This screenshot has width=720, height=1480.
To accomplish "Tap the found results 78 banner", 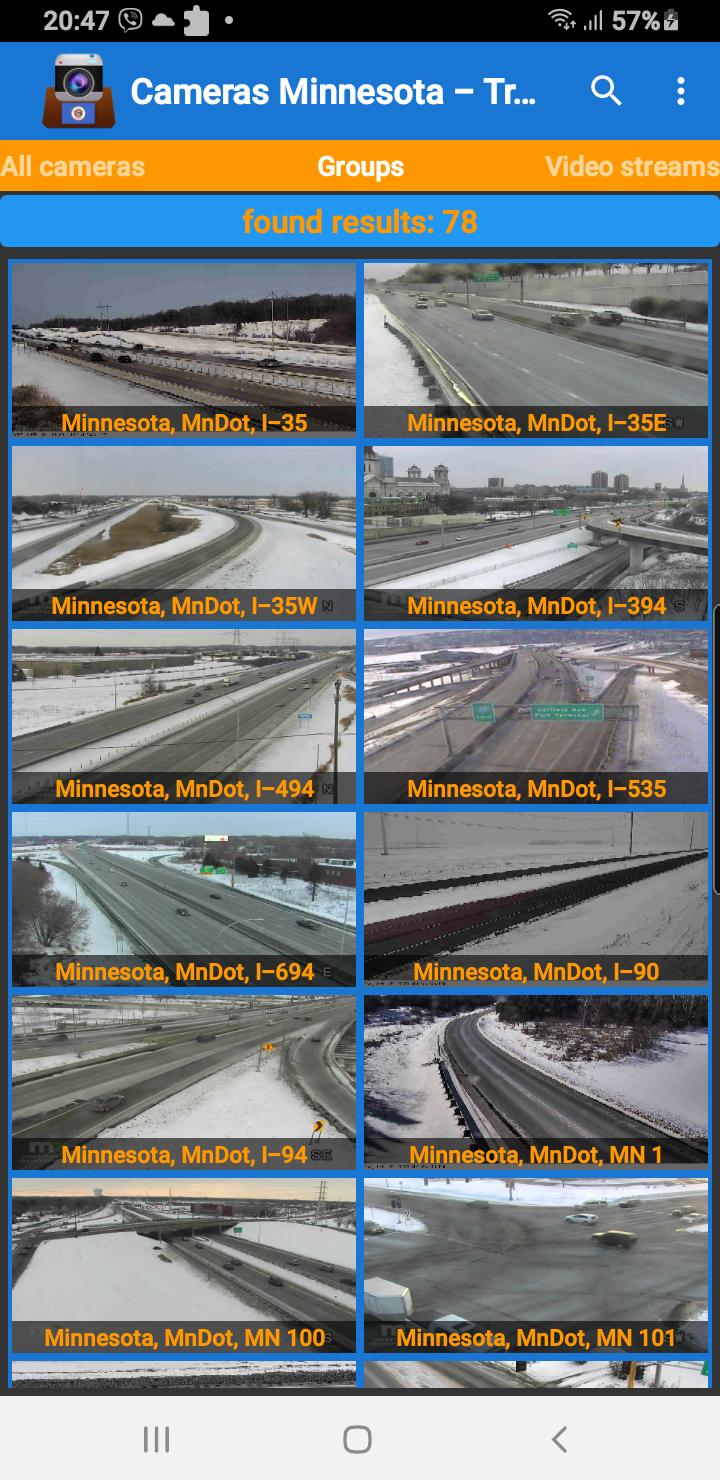I will coord(360,221).
